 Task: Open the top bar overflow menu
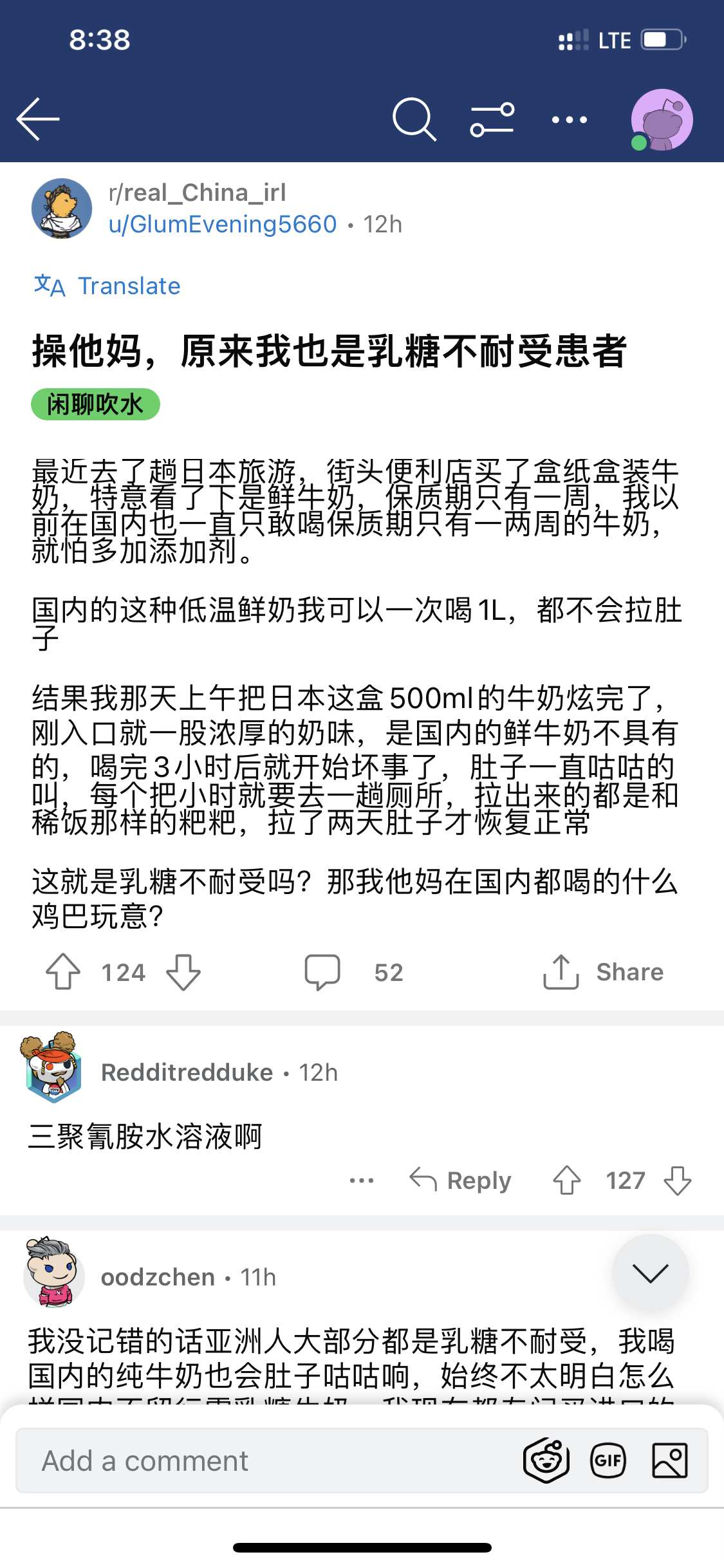(x=570, y=120)
